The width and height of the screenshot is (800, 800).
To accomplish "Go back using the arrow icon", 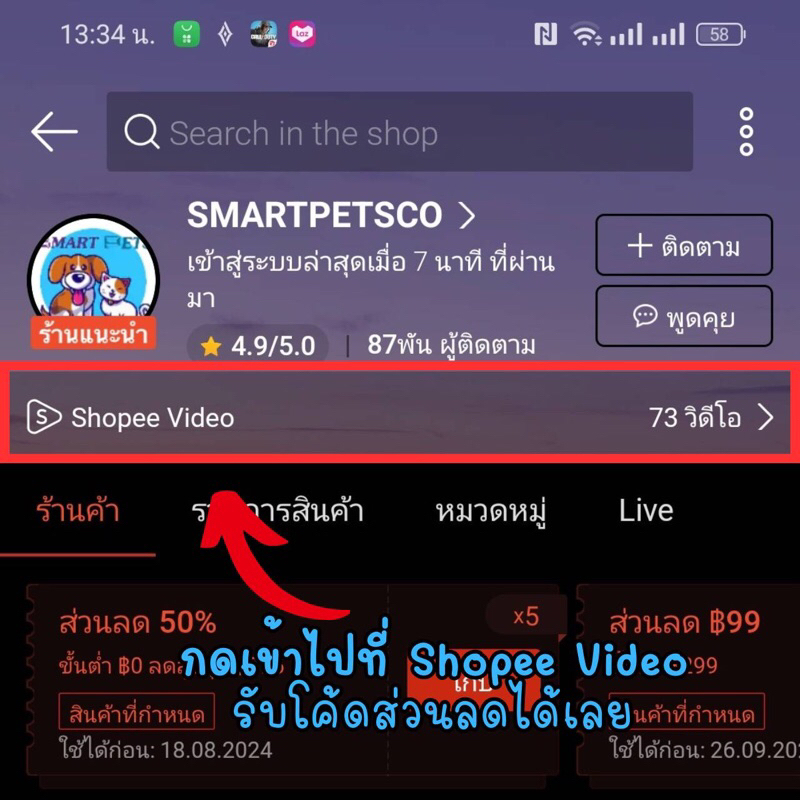I will (x=54, y=132).
